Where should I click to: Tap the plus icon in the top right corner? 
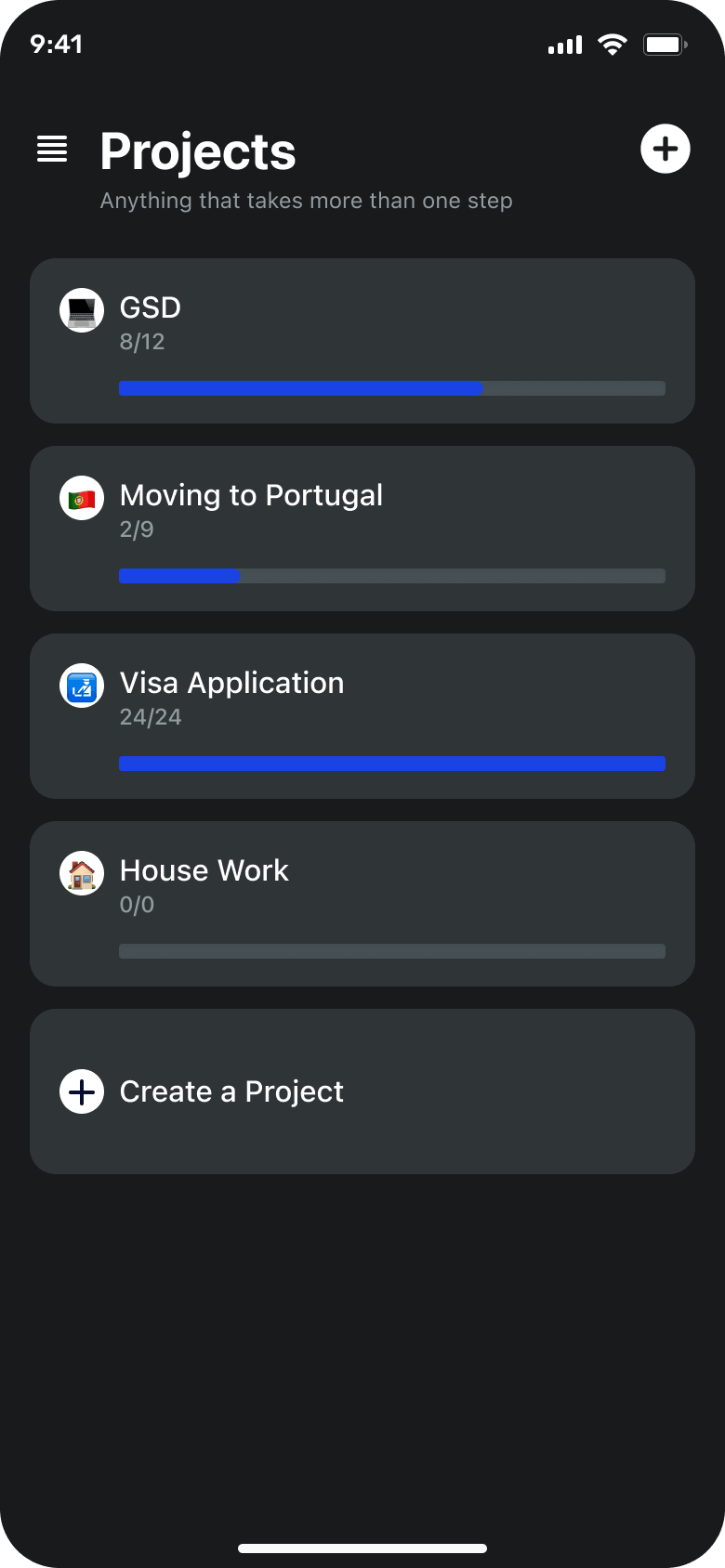tap(666, 149)
